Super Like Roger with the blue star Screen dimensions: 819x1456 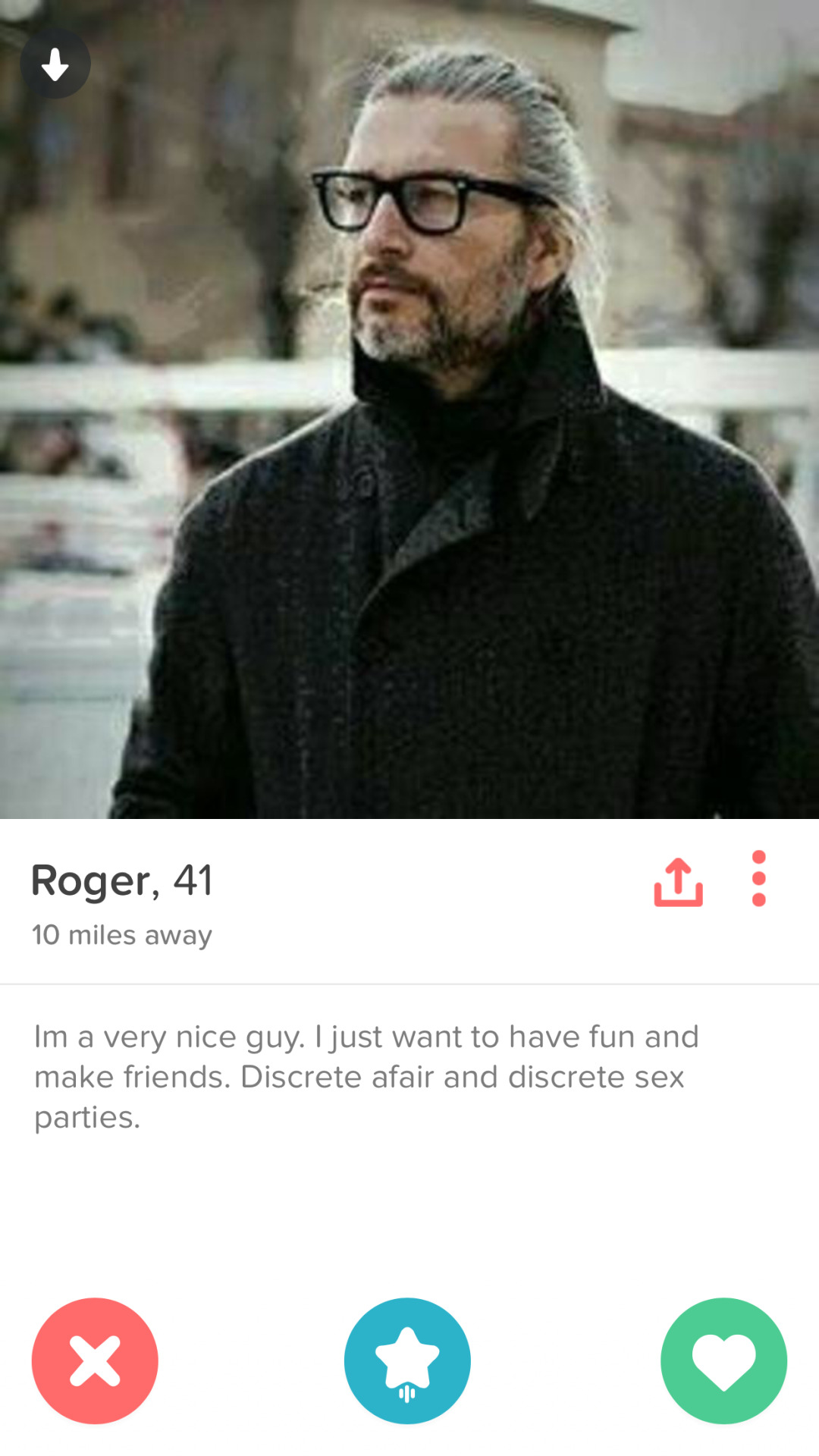point(407,1360)
